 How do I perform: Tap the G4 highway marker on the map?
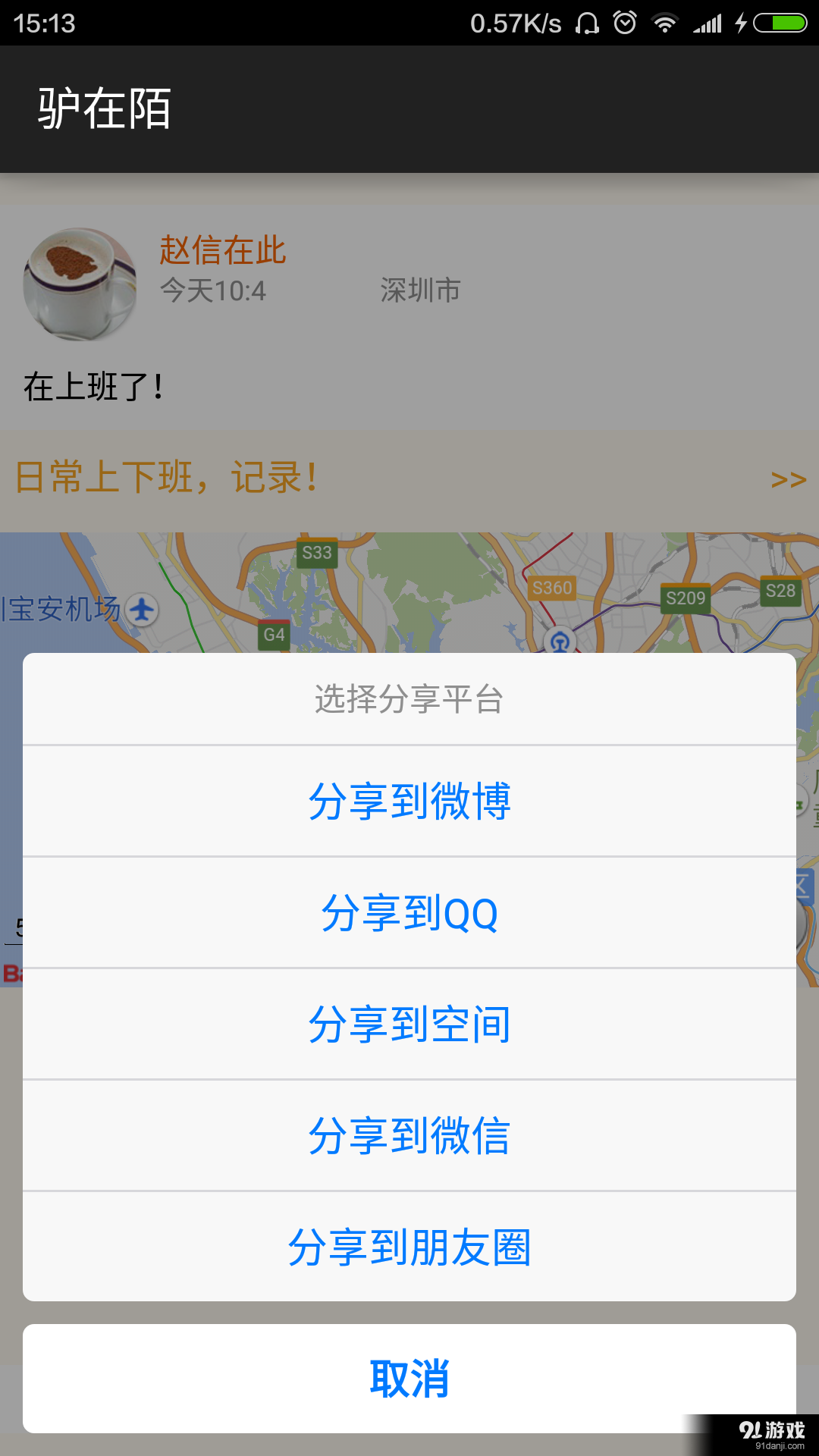coord(274,635)
